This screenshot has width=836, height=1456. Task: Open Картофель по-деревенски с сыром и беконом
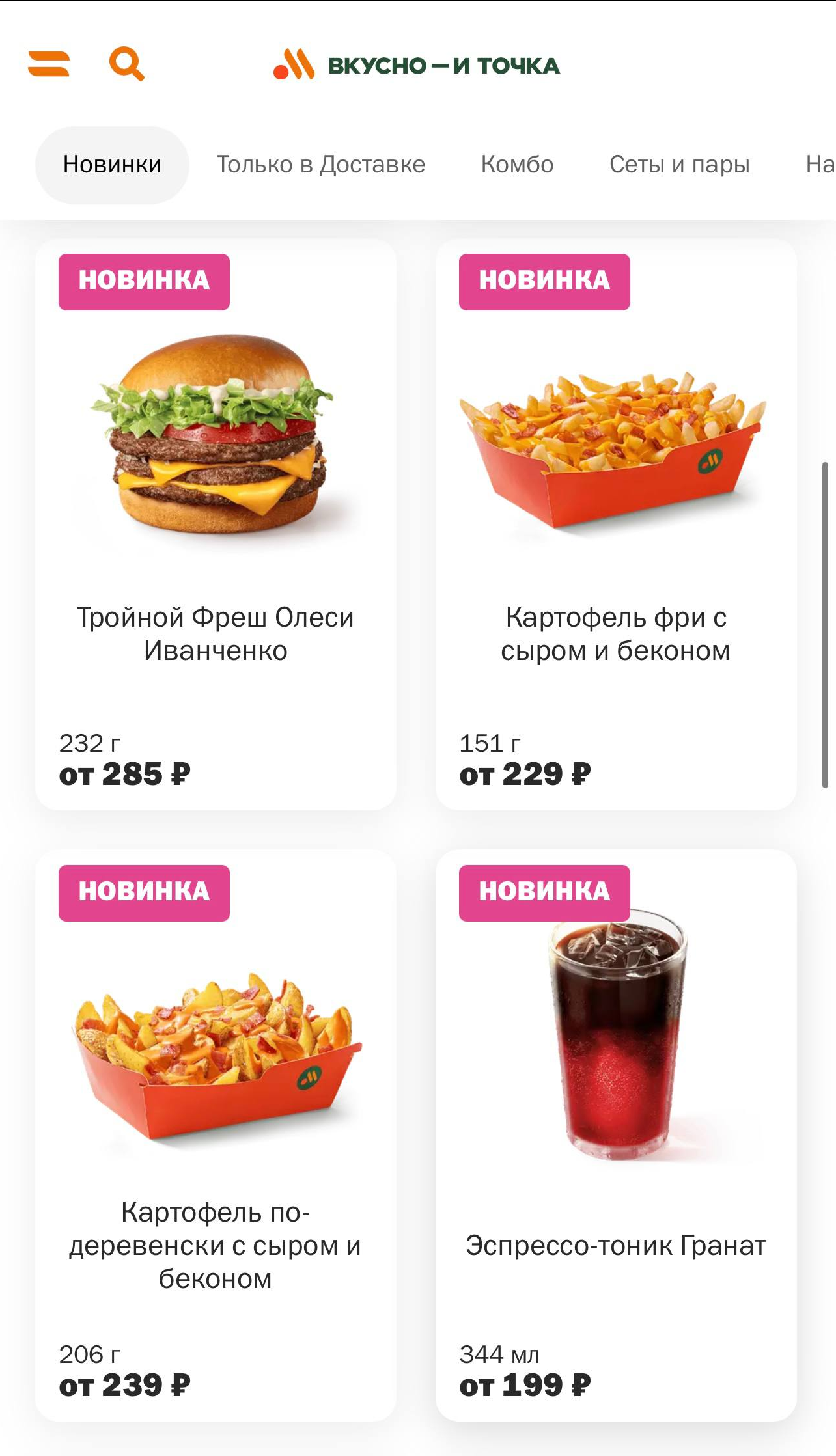pos(216,1135)
